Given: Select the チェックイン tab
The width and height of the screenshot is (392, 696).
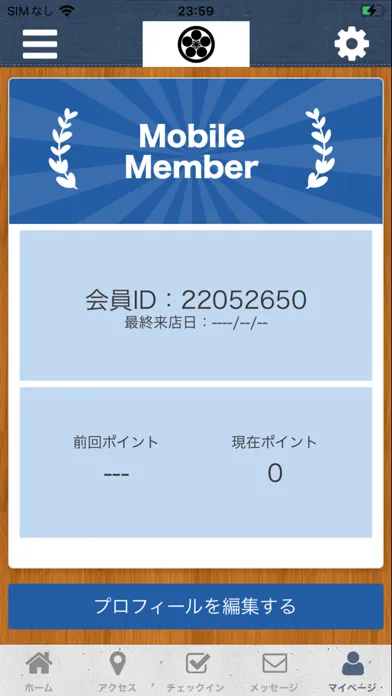Looking at the screenshot, I should click(x=196, y=672).
